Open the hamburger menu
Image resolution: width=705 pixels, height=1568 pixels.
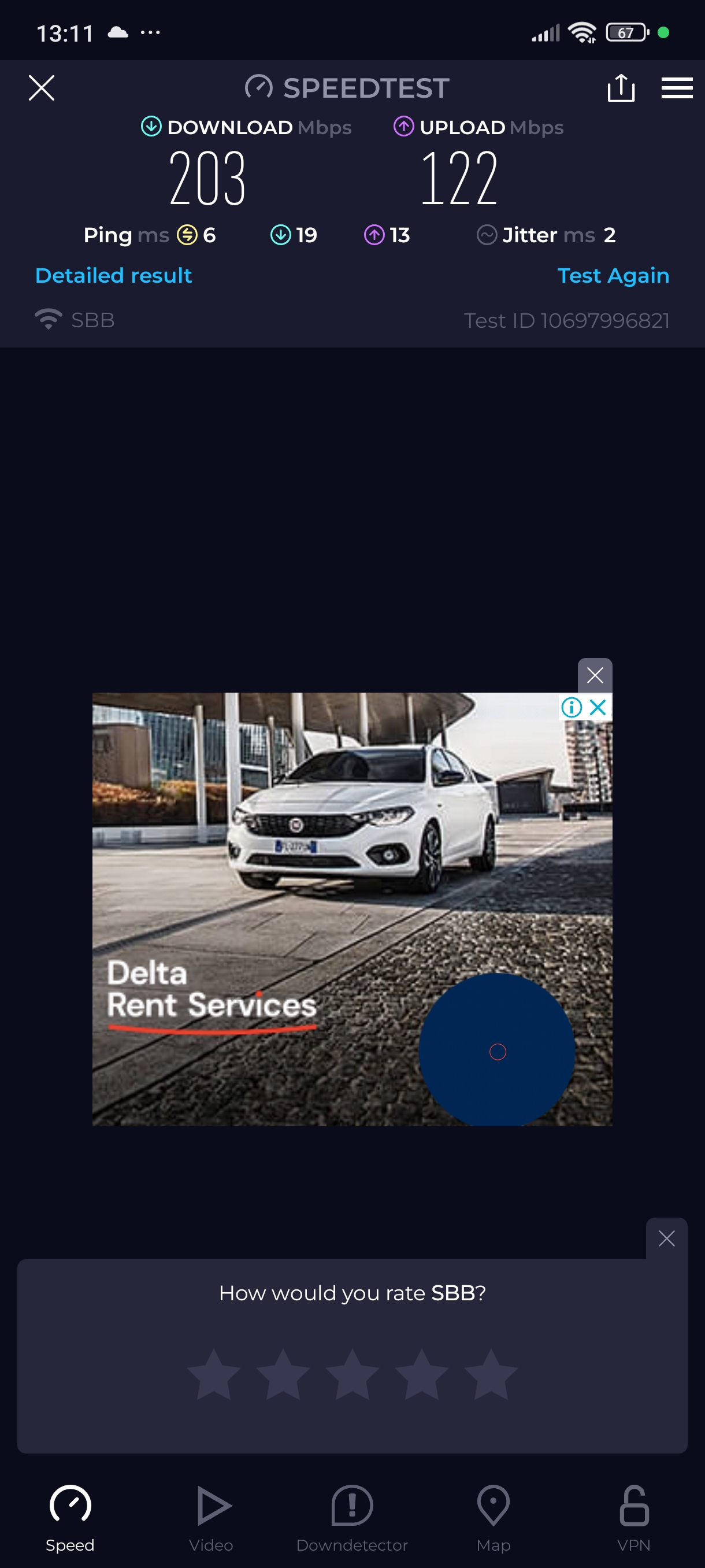[x=677, y=88]
